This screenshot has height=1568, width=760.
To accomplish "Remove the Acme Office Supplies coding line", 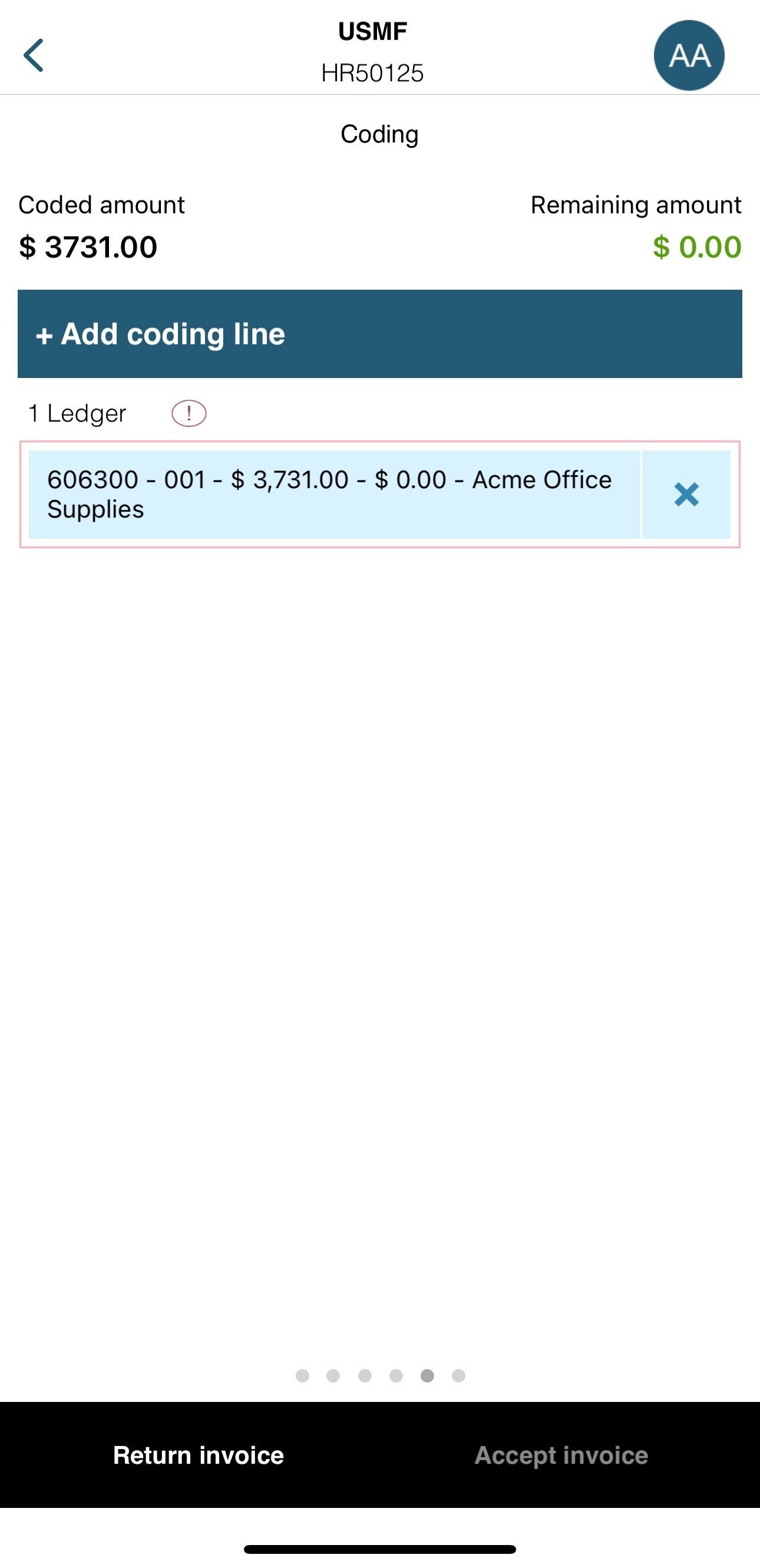I will click(x=686, y=494).
